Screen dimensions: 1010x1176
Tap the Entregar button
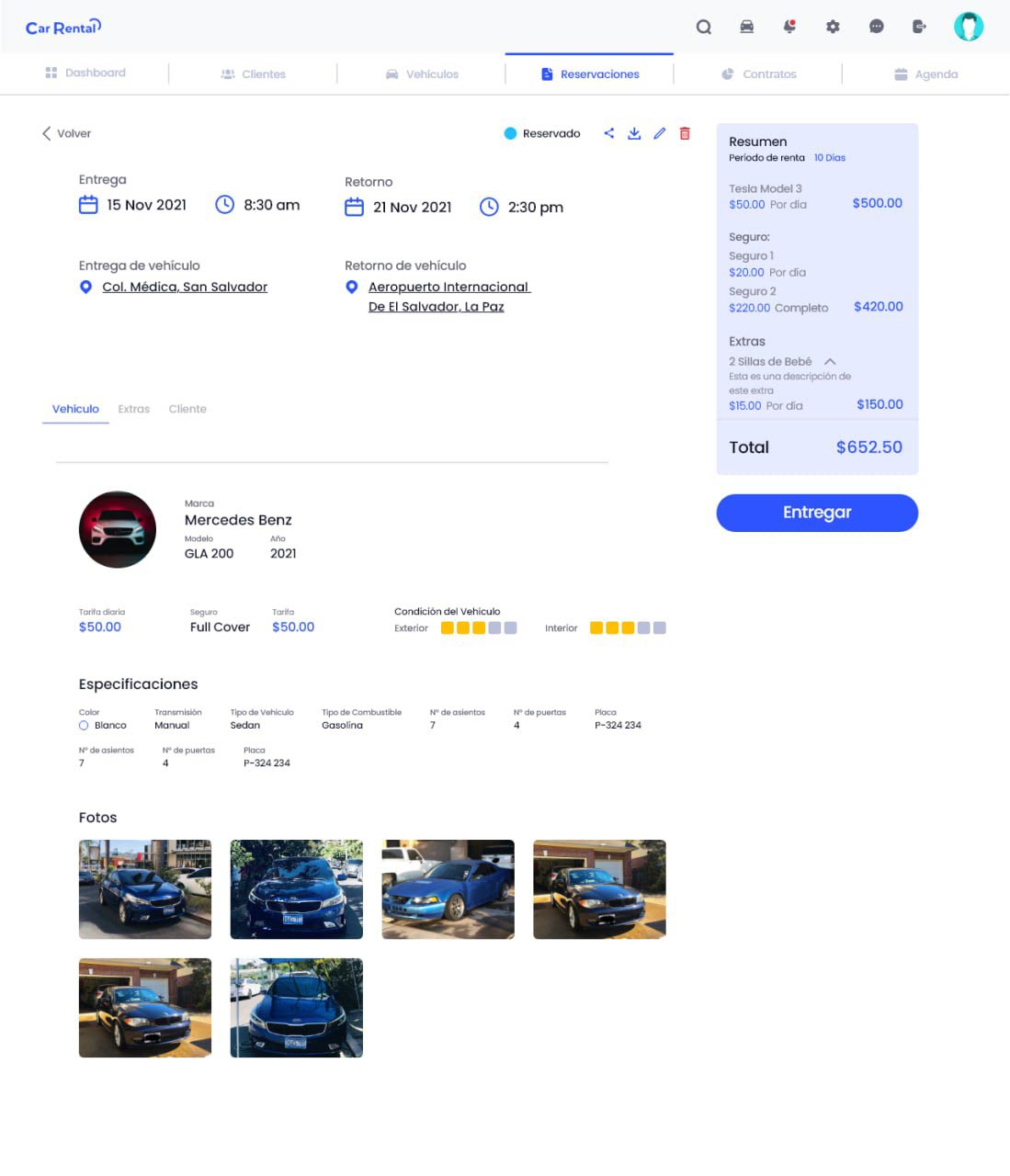click(x=817, y=513)
